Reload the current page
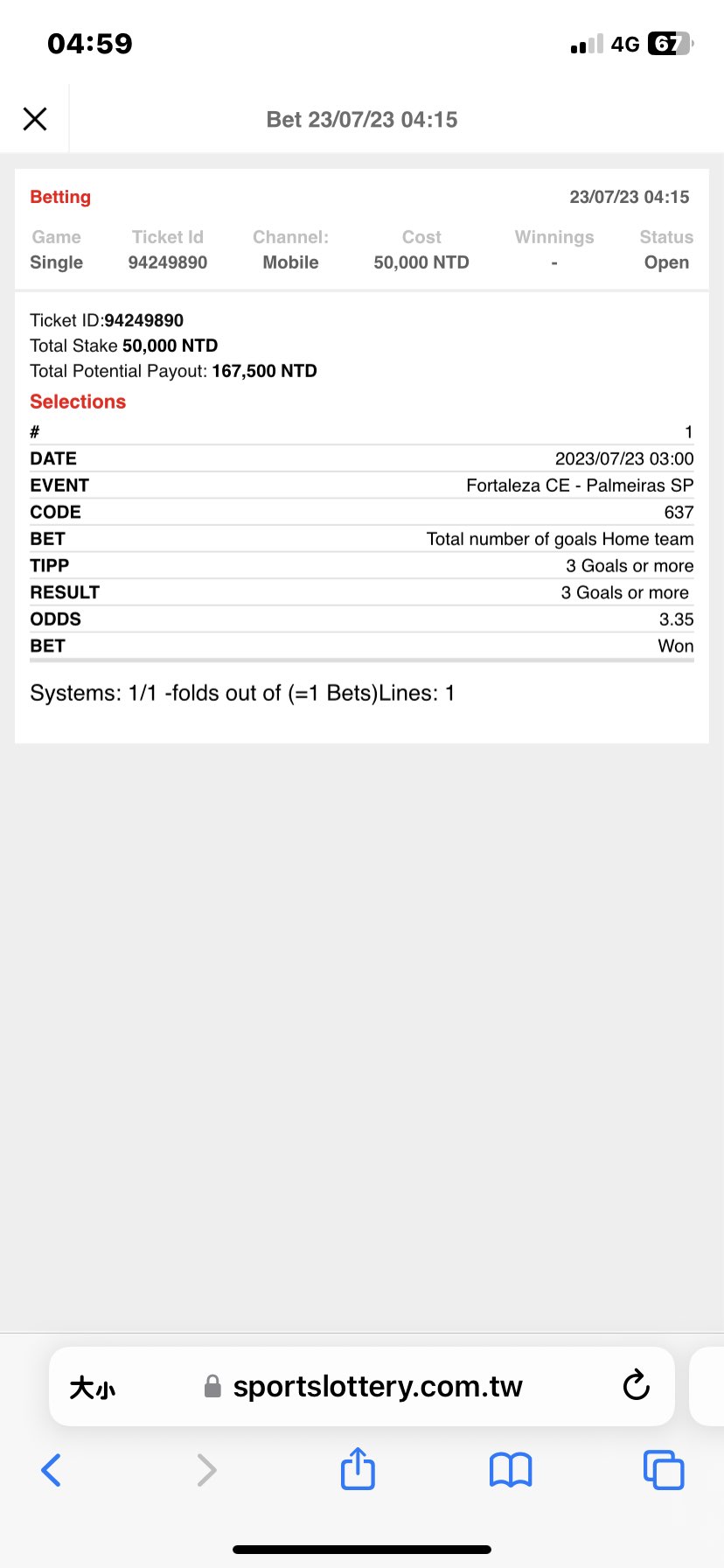724x1568 pixels. point(636,1386)
